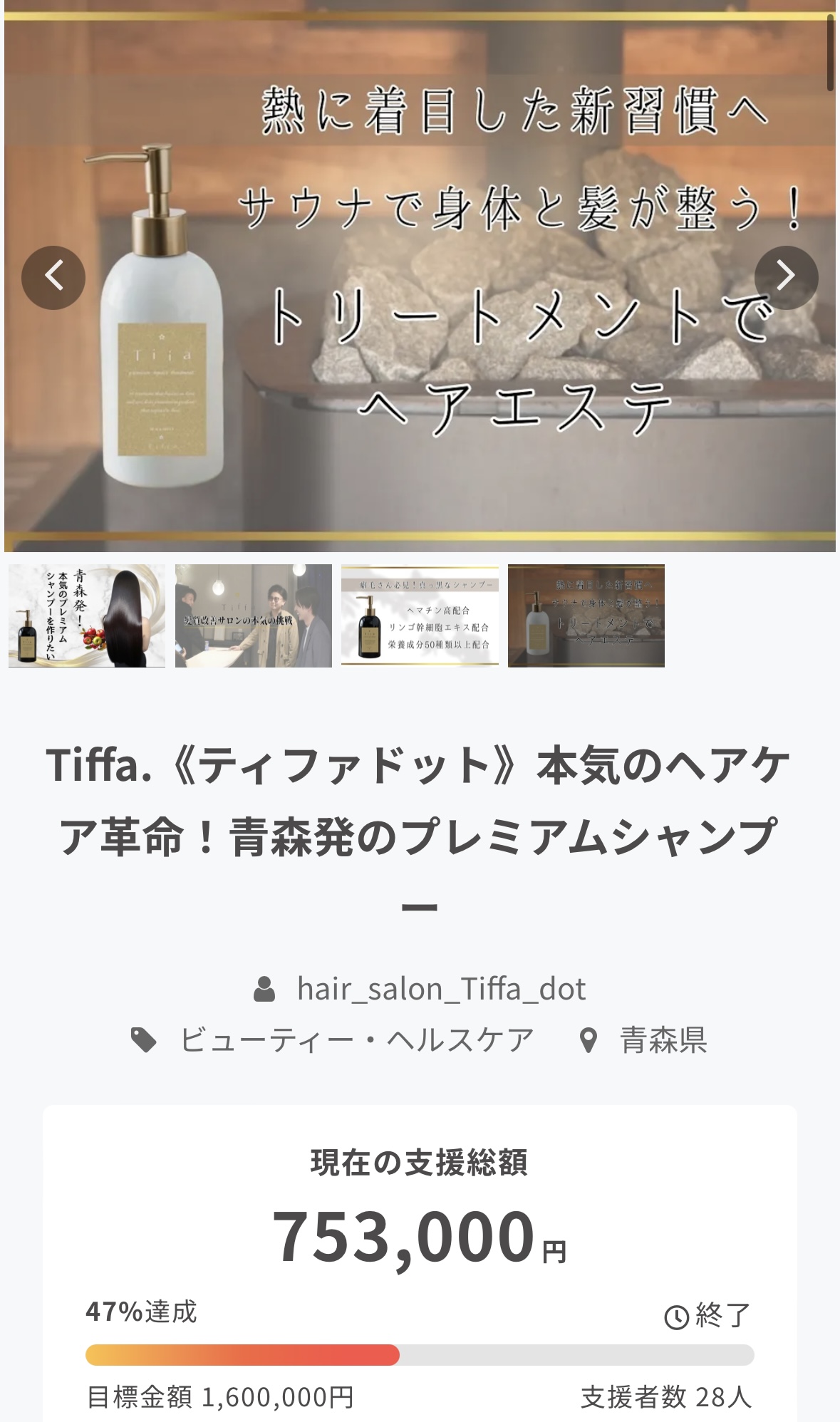Browse projects from 青森県
840x1422 pixels.
point(663,1040)
